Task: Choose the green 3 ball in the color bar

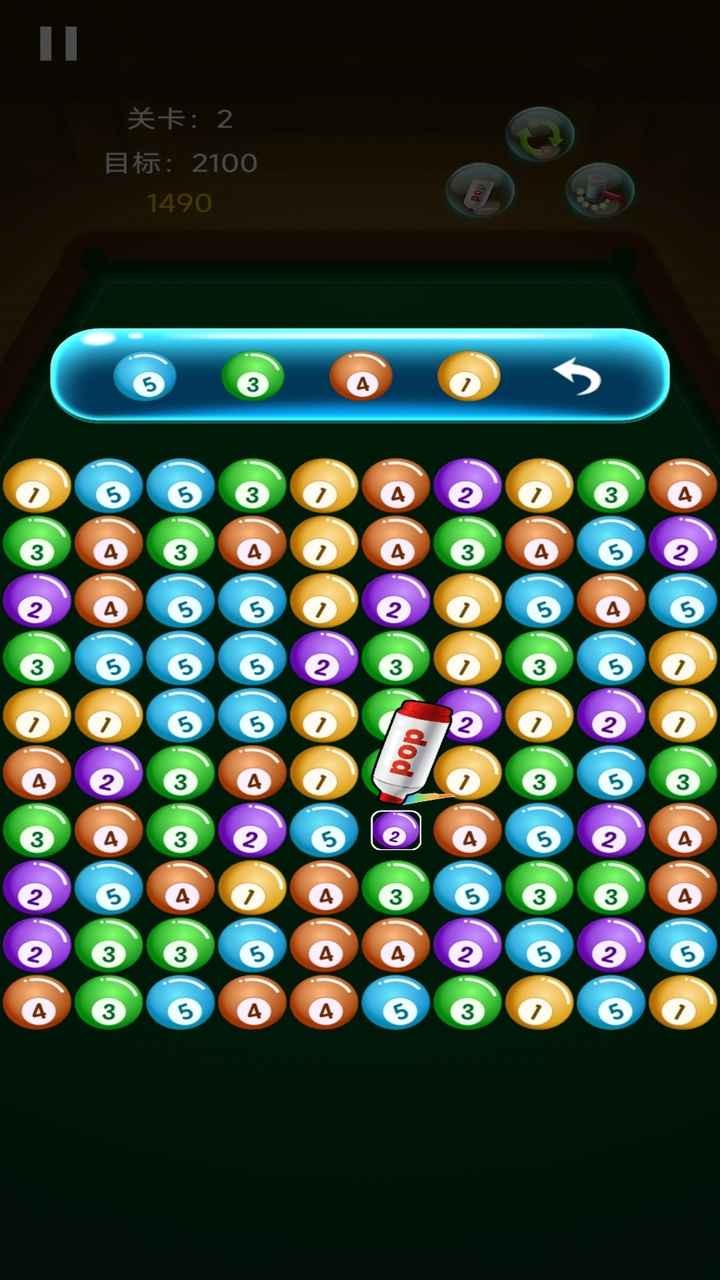Action: (x=253, y=377)
